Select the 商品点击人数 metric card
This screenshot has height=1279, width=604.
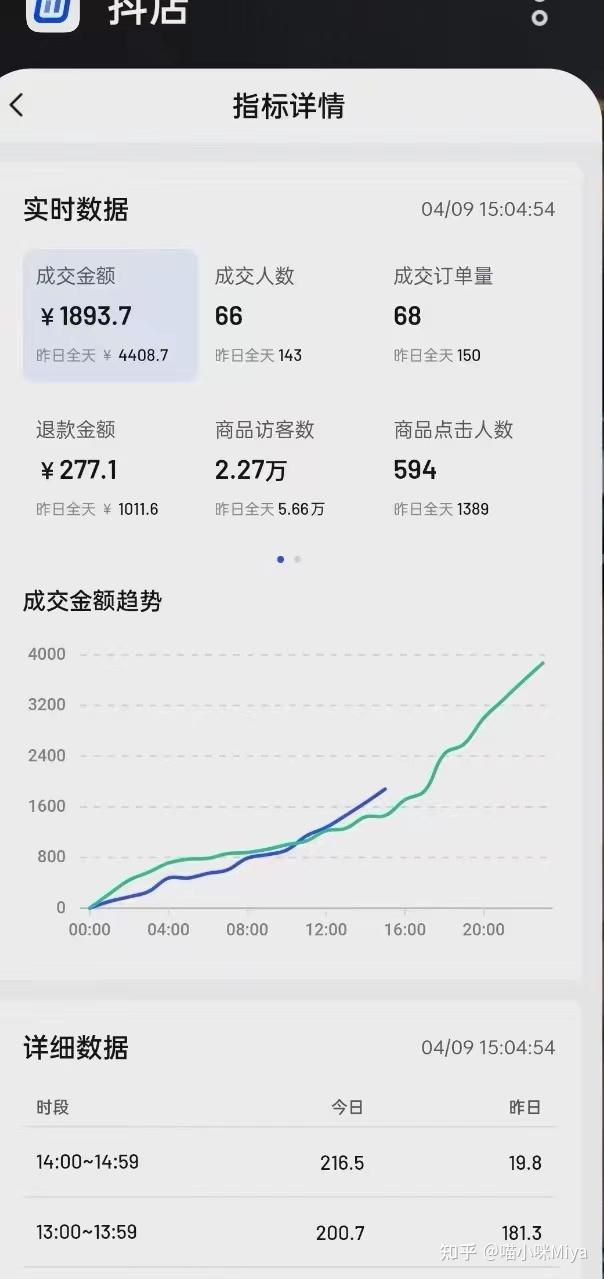(x=468, y=469)
